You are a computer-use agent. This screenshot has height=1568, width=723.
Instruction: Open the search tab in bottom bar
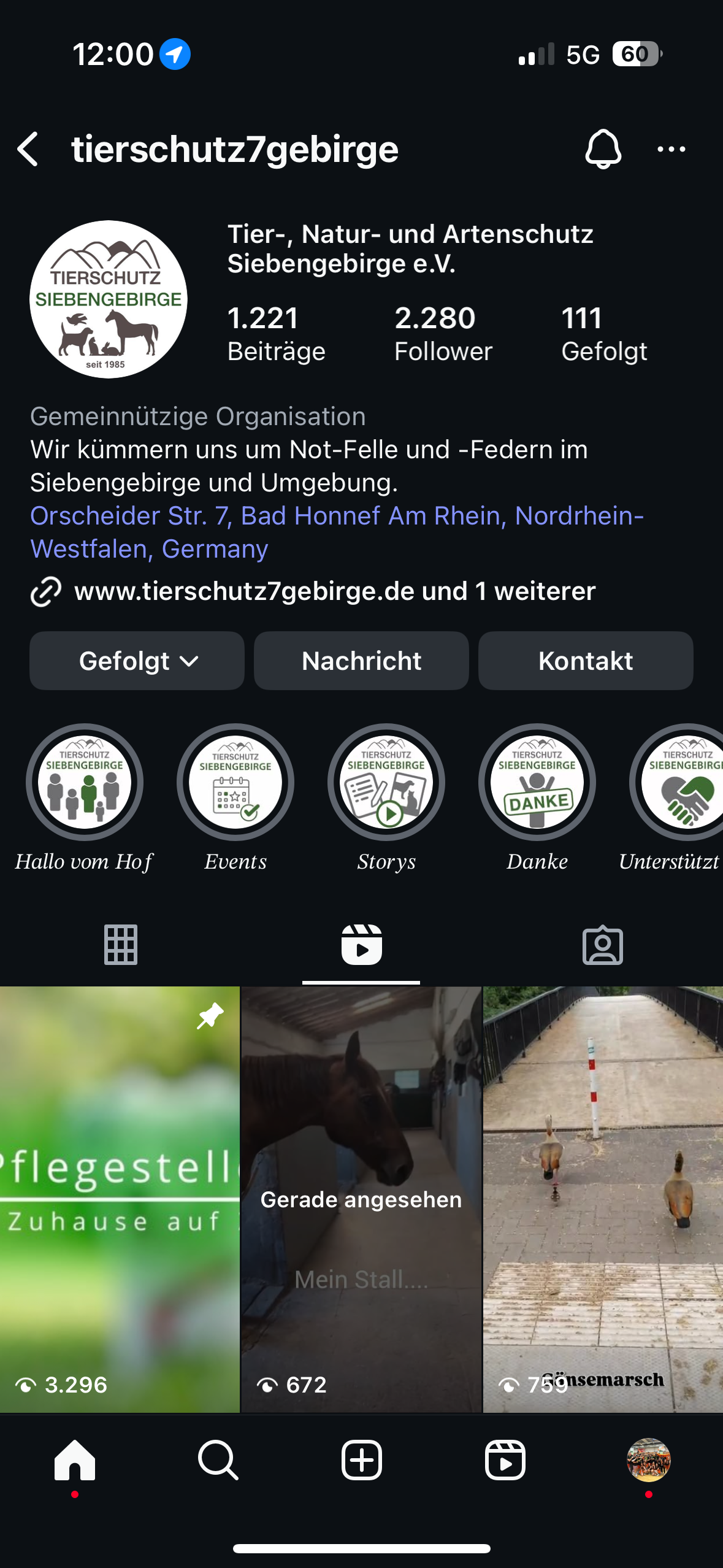[218, 1460]
